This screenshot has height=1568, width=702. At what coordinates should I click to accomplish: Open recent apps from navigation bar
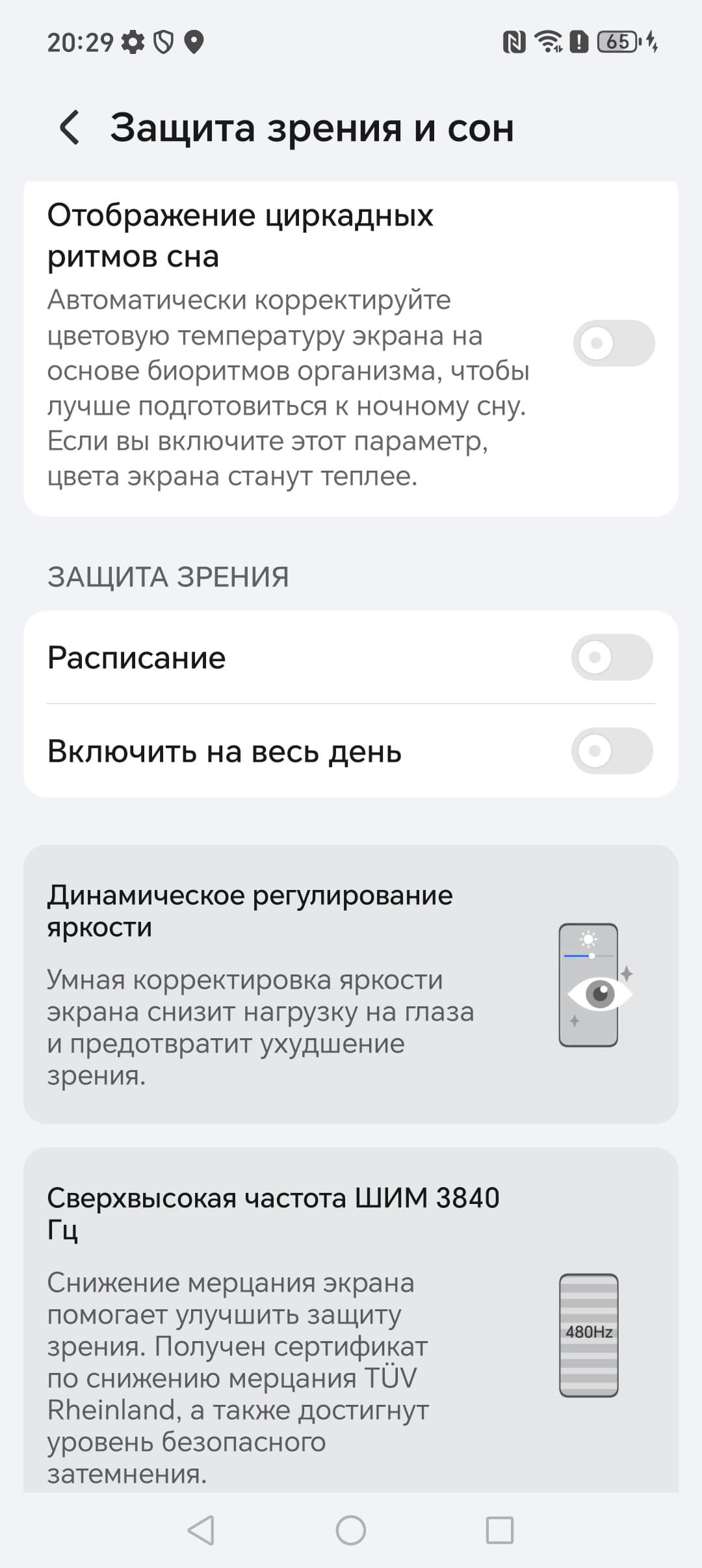[500, 1530]
